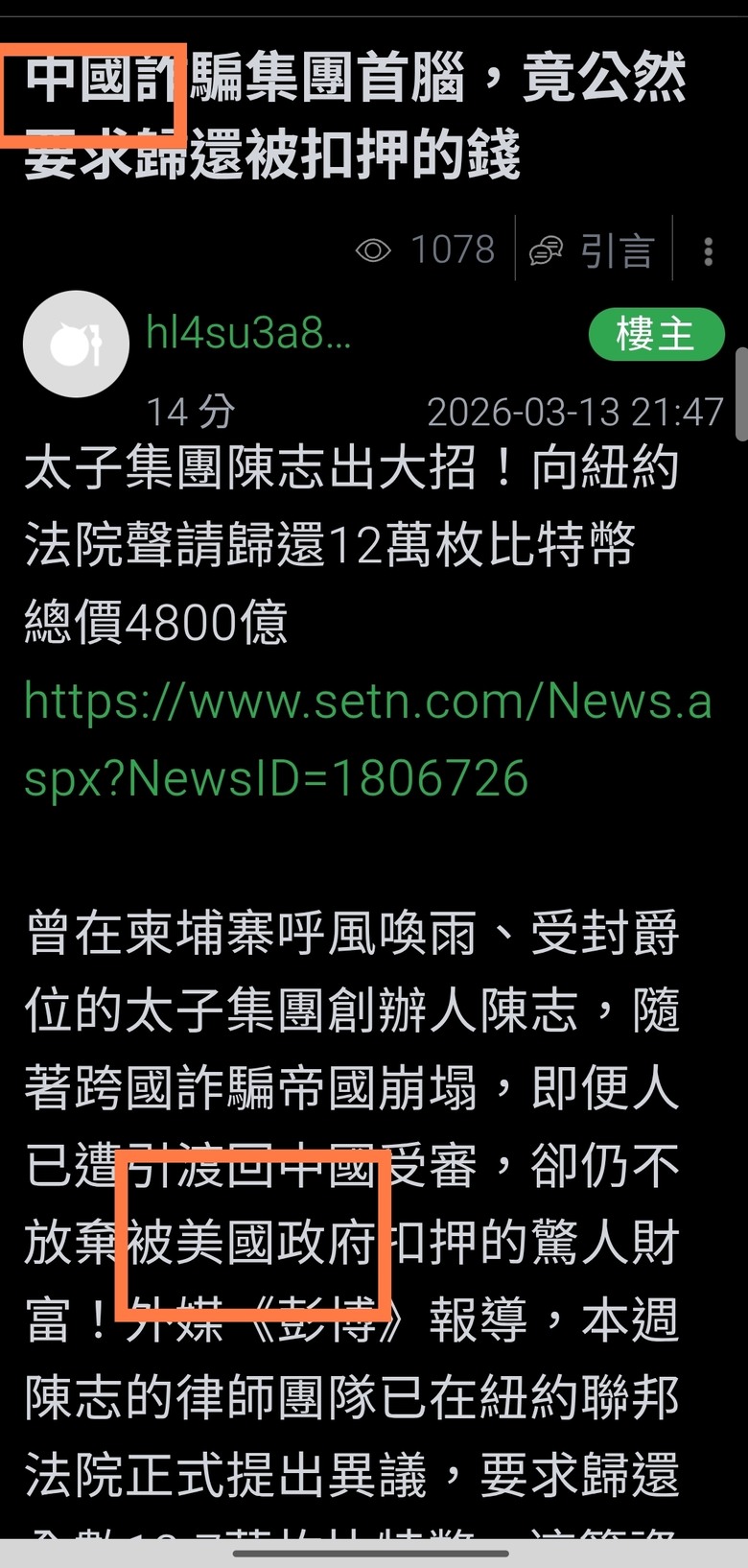
Task: View hl4su3a8's profile via username
Action: [x=248, y=333]
